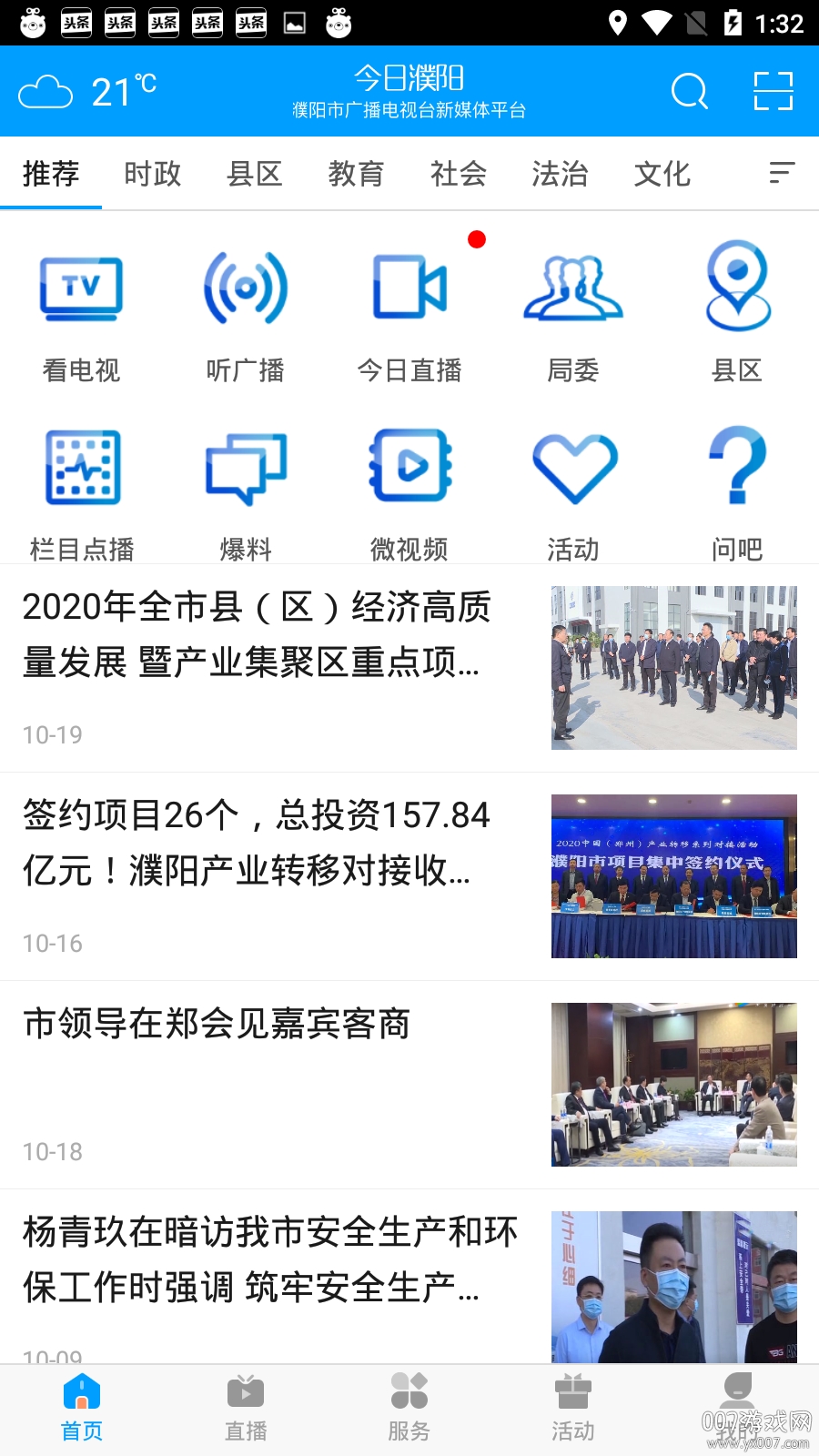This screenshot has height=1456, width=819.
Task: Read the 2020年全市县(区)经济高质量发展 article
Action: [264, 635]
